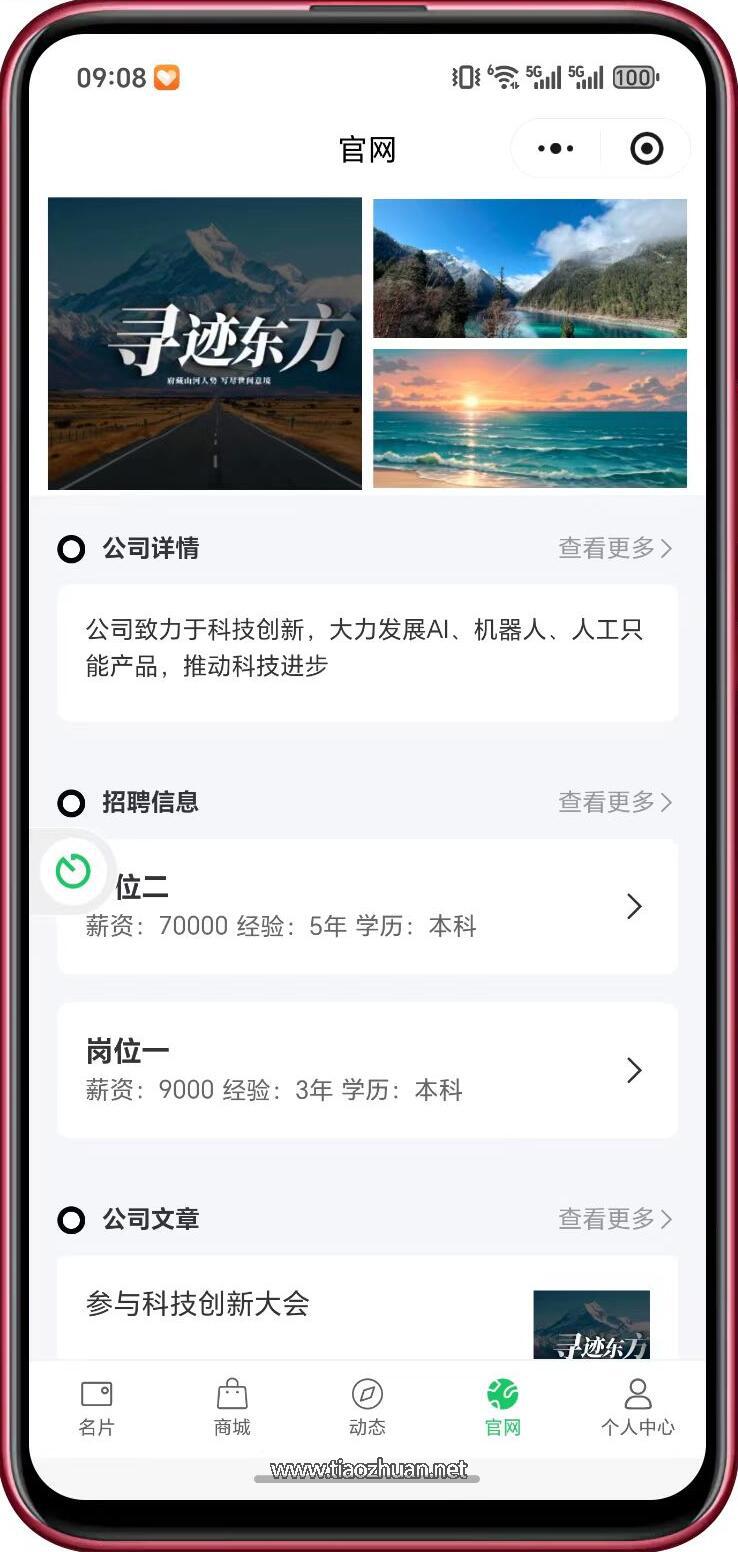Open the large 寻迹东方 banner image

[205, 343]
